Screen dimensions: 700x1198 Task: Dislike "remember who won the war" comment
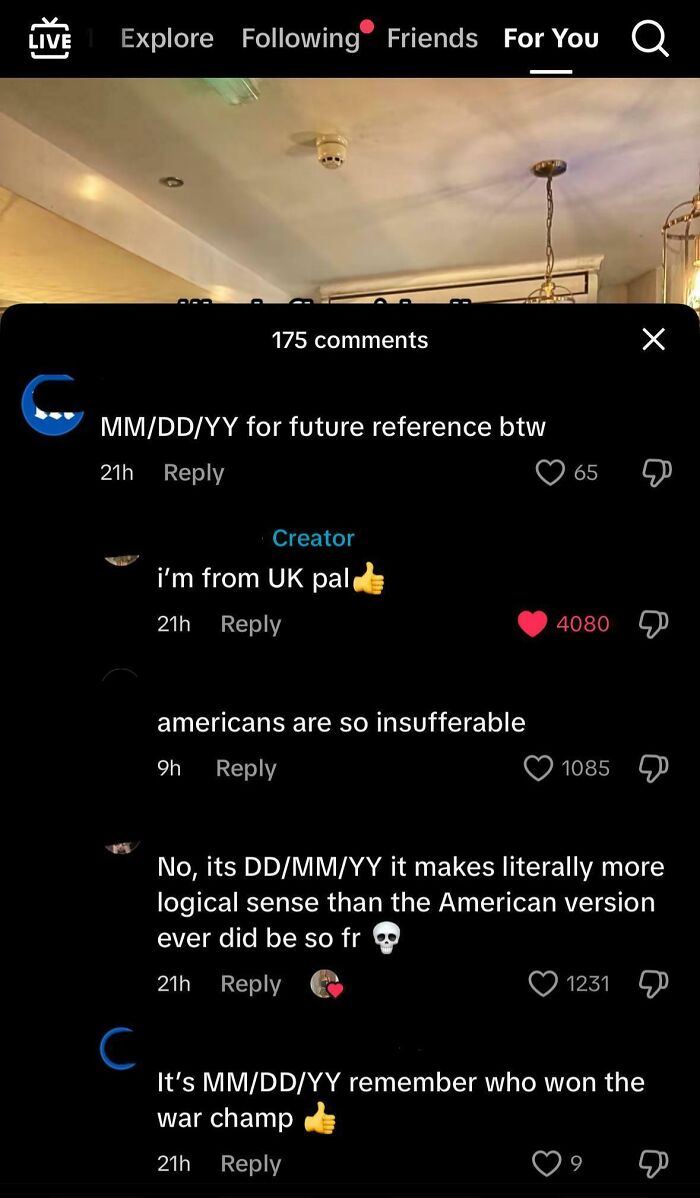pos(655,1164)
